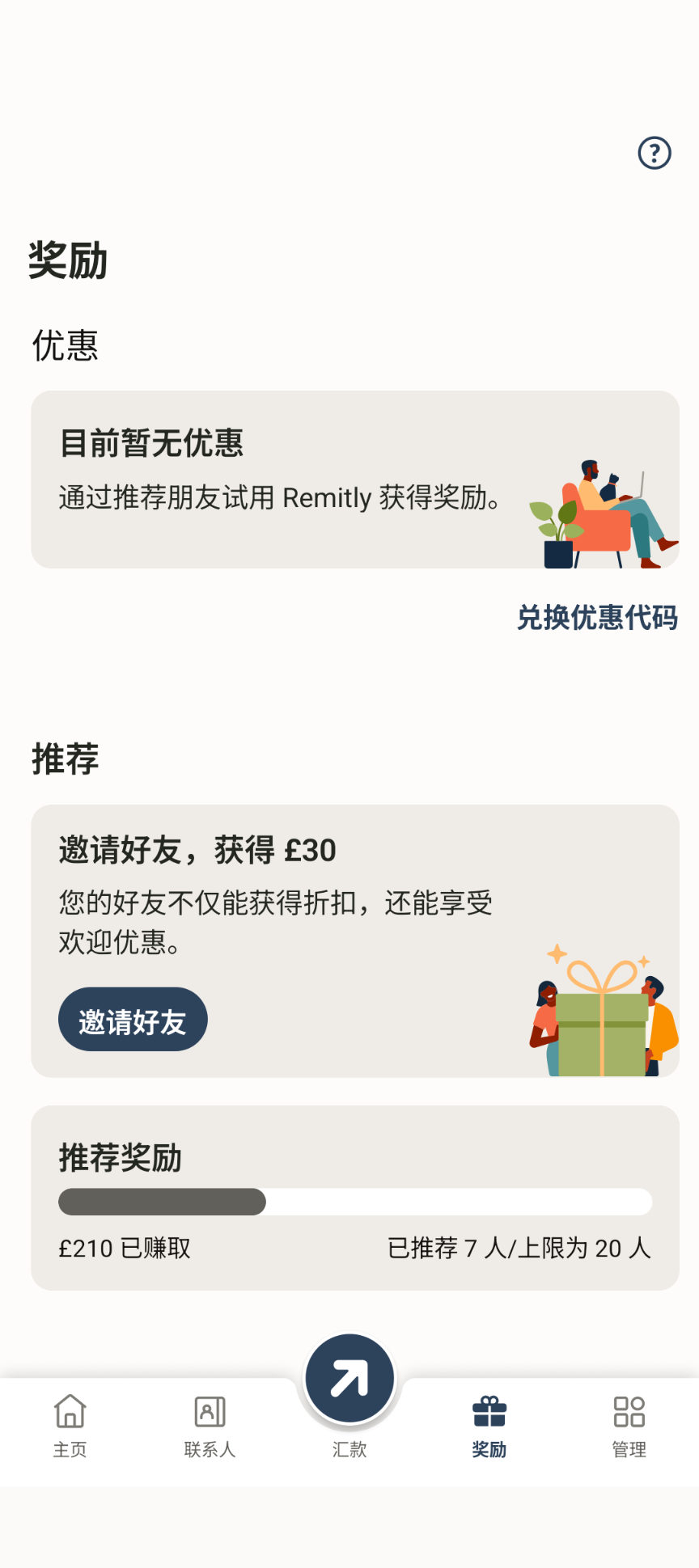Switch to the 主页 tab
Screen dimensions: 699x1568
click(70, 1427)
